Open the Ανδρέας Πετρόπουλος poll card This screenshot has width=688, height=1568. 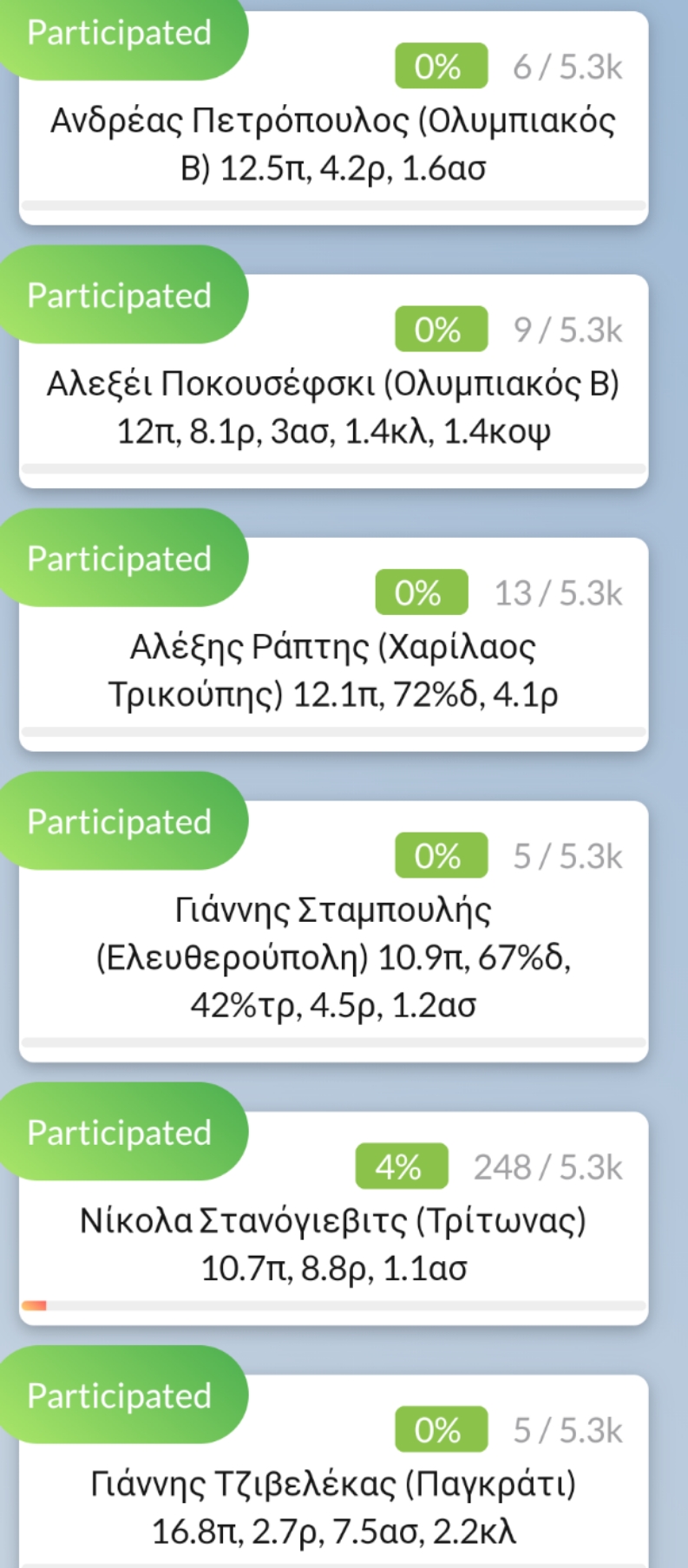333,118
